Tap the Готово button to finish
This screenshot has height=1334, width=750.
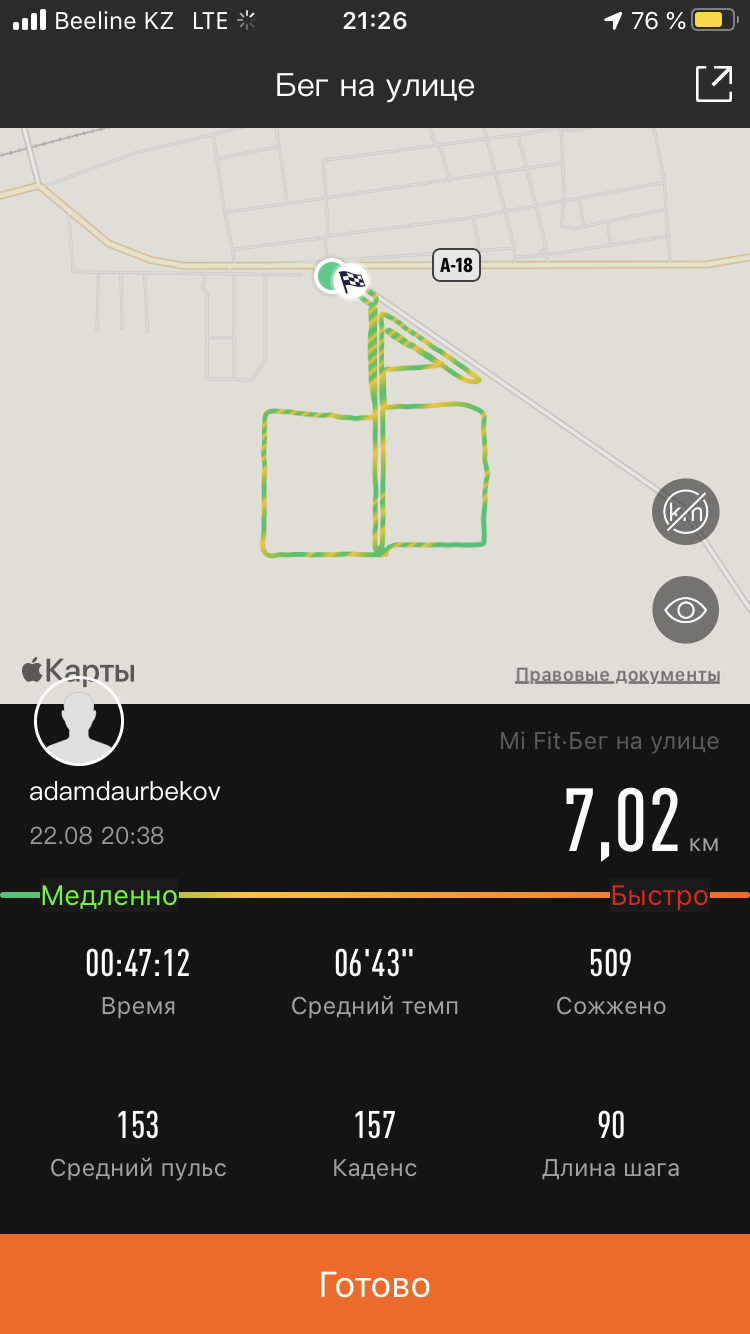375,1284
